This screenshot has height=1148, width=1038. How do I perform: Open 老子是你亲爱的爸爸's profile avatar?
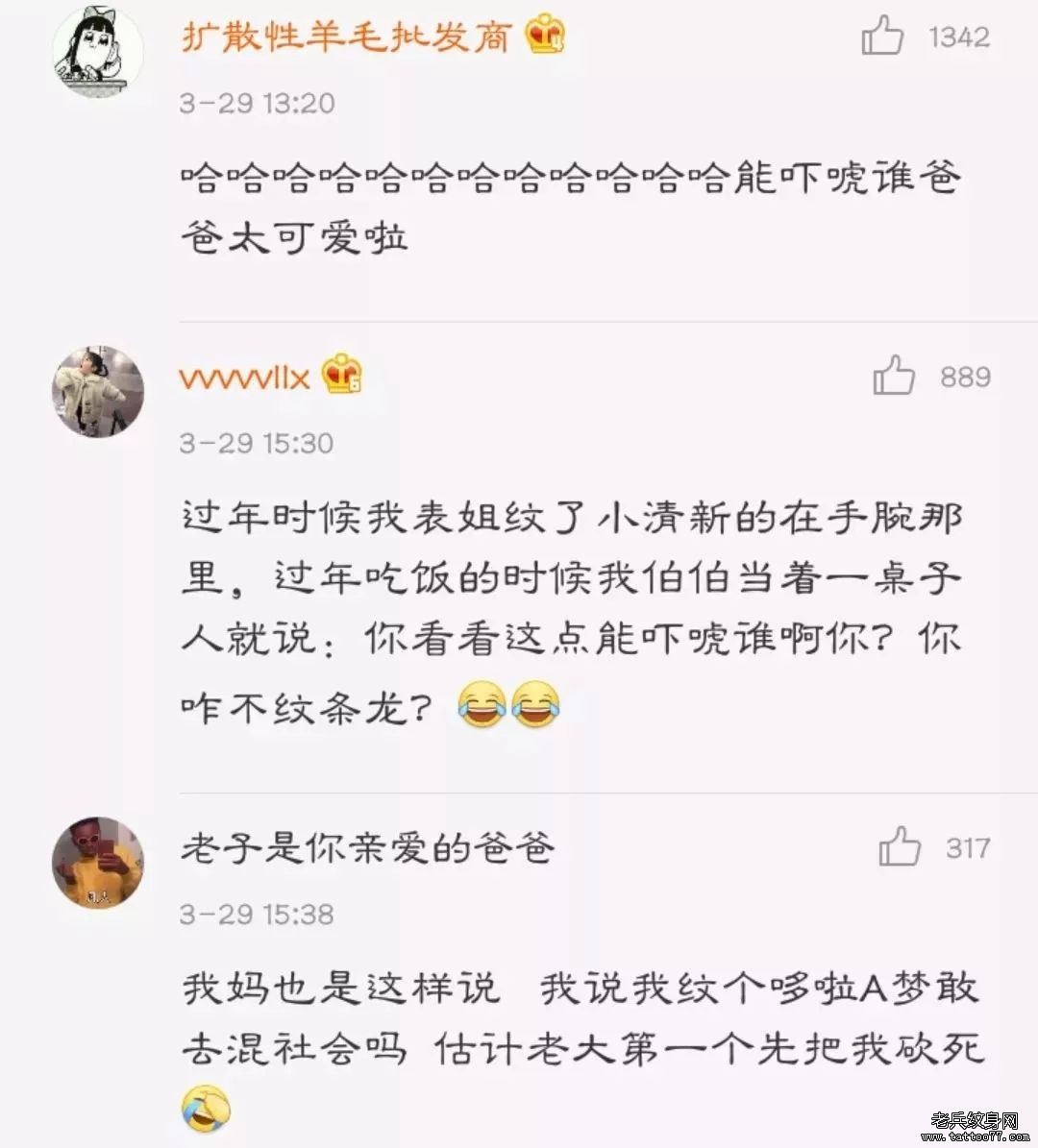[97, 862]
